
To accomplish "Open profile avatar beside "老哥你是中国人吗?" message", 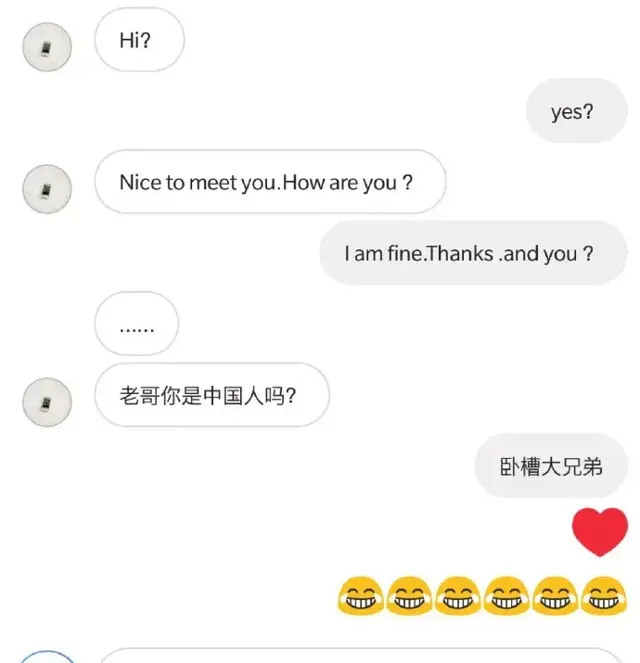I will coord(47,401).
